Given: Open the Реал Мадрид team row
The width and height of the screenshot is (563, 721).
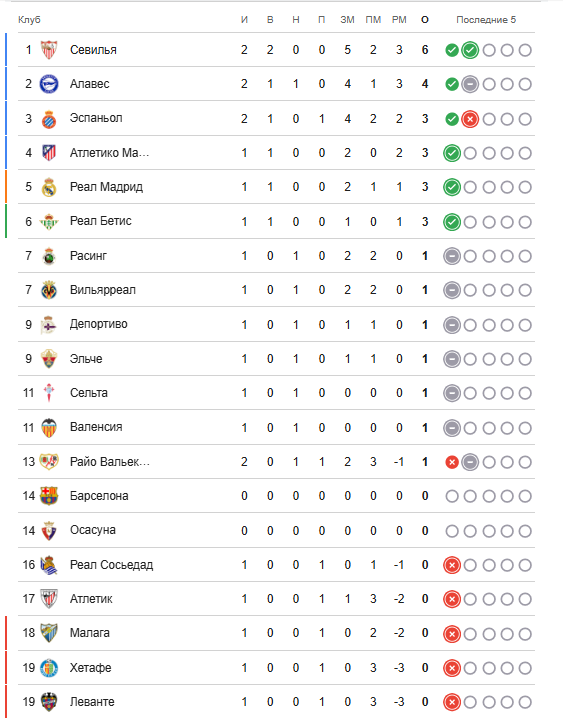Looking at the screenshot, I should click(x=276, y=187).
